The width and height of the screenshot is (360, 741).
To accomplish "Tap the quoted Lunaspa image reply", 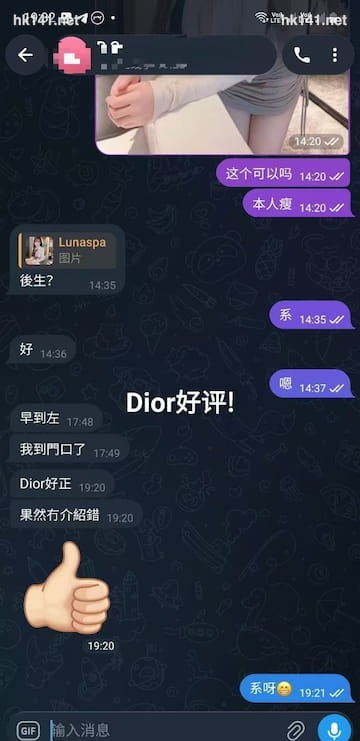I will tap(67, 251).
